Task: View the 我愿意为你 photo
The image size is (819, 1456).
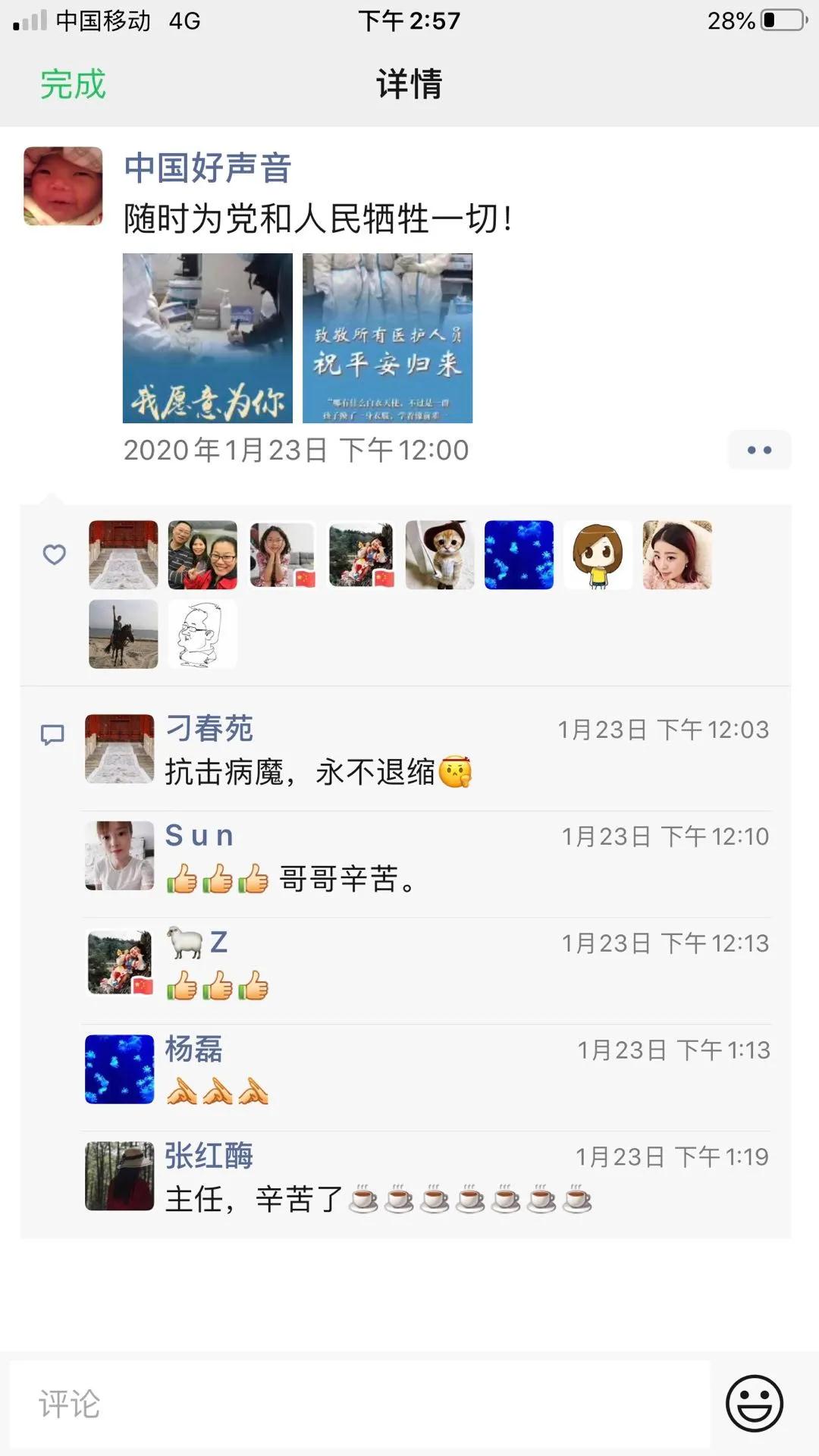Action: click(208, 338)
